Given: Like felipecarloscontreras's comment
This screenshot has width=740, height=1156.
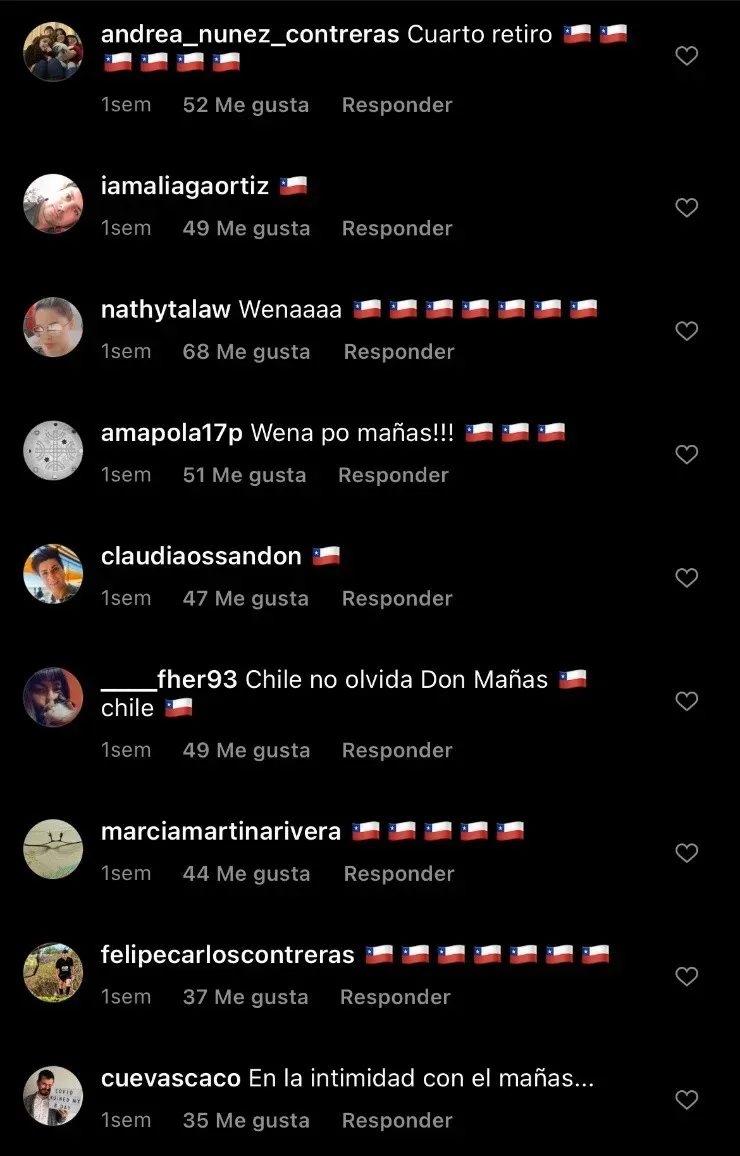Looking at the screenshot, I should point(686,976).
